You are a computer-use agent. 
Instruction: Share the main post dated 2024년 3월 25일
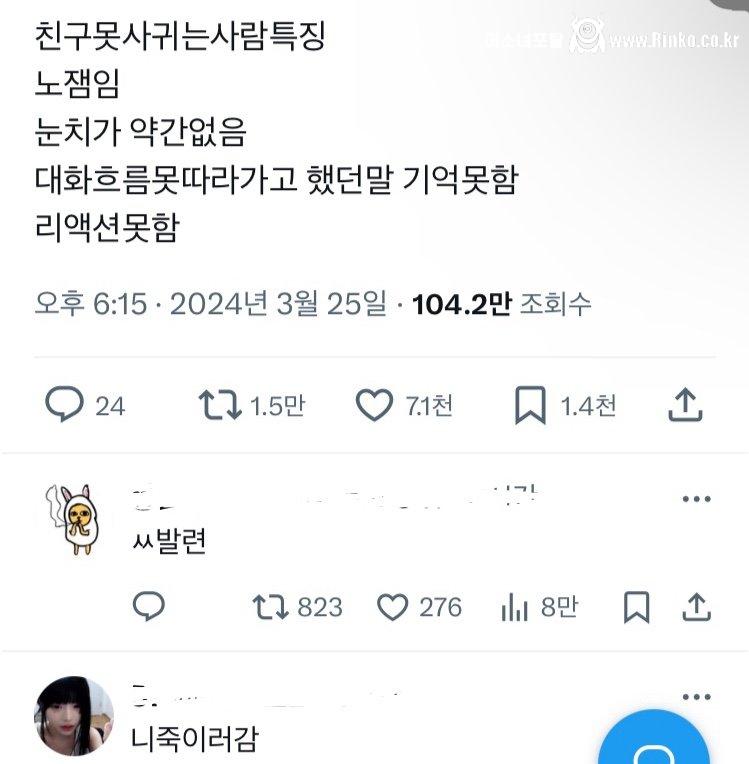click(685, 405)
